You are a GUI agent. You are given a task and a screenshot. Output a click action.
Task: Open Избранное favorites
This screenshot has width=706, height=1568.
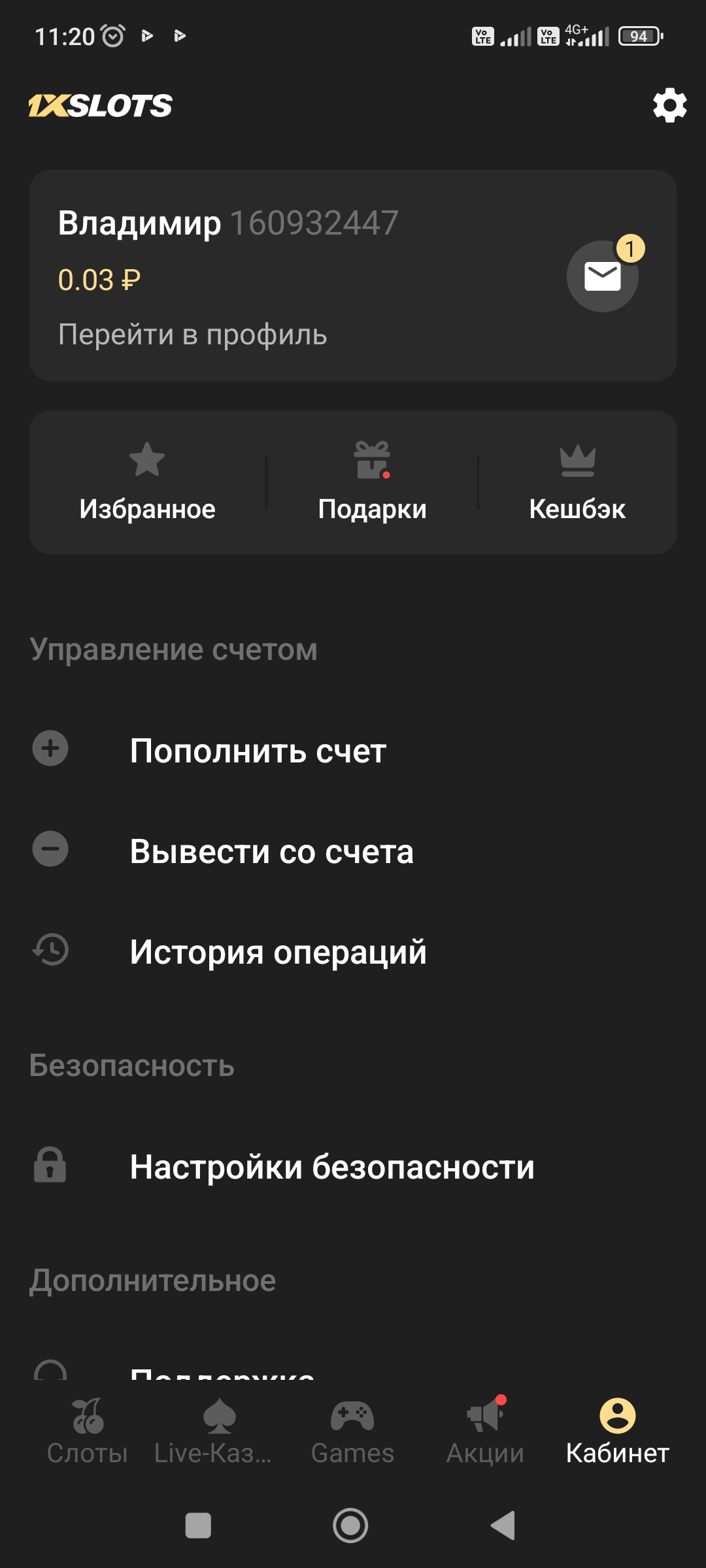[x=147, y=483]
